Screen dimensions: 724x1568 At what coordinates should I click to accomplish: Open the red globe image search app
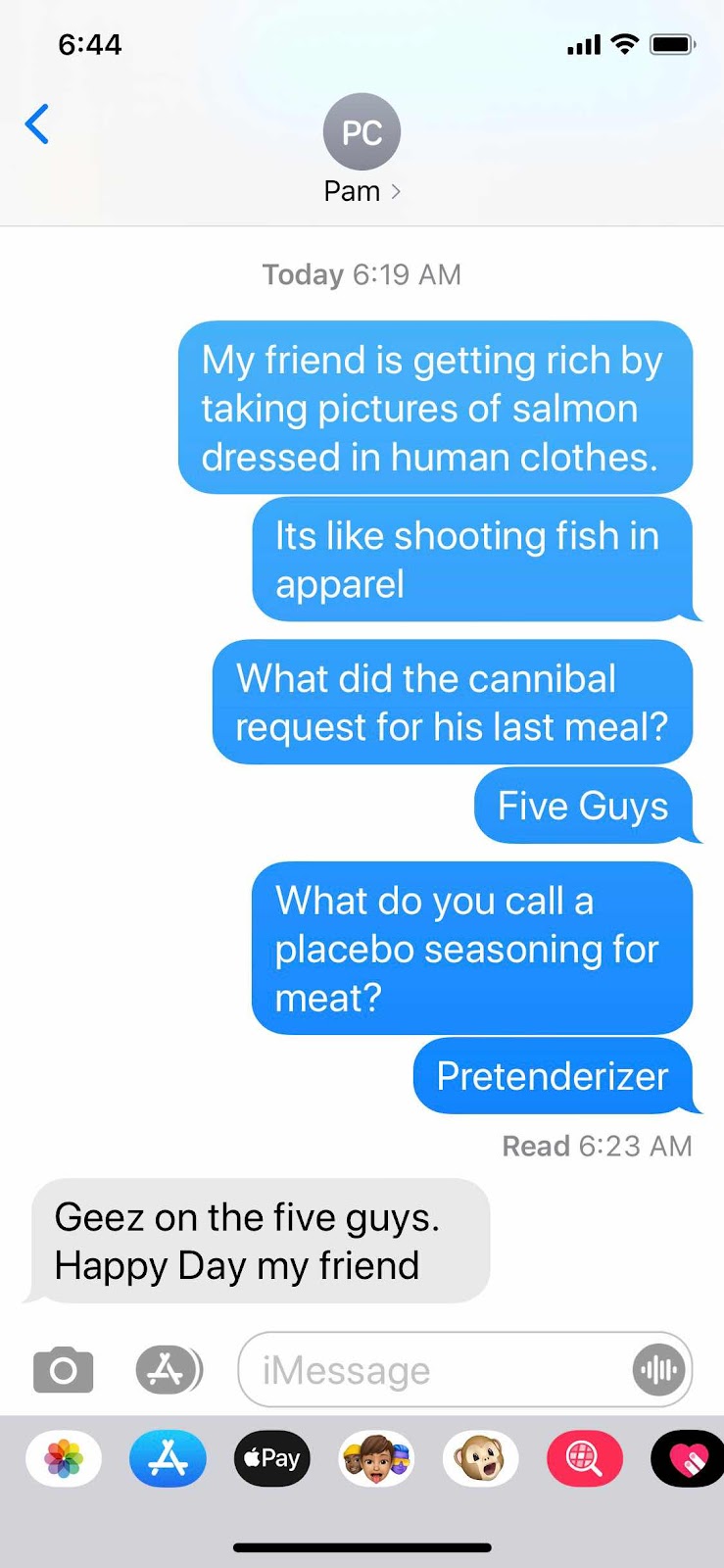584,1458
